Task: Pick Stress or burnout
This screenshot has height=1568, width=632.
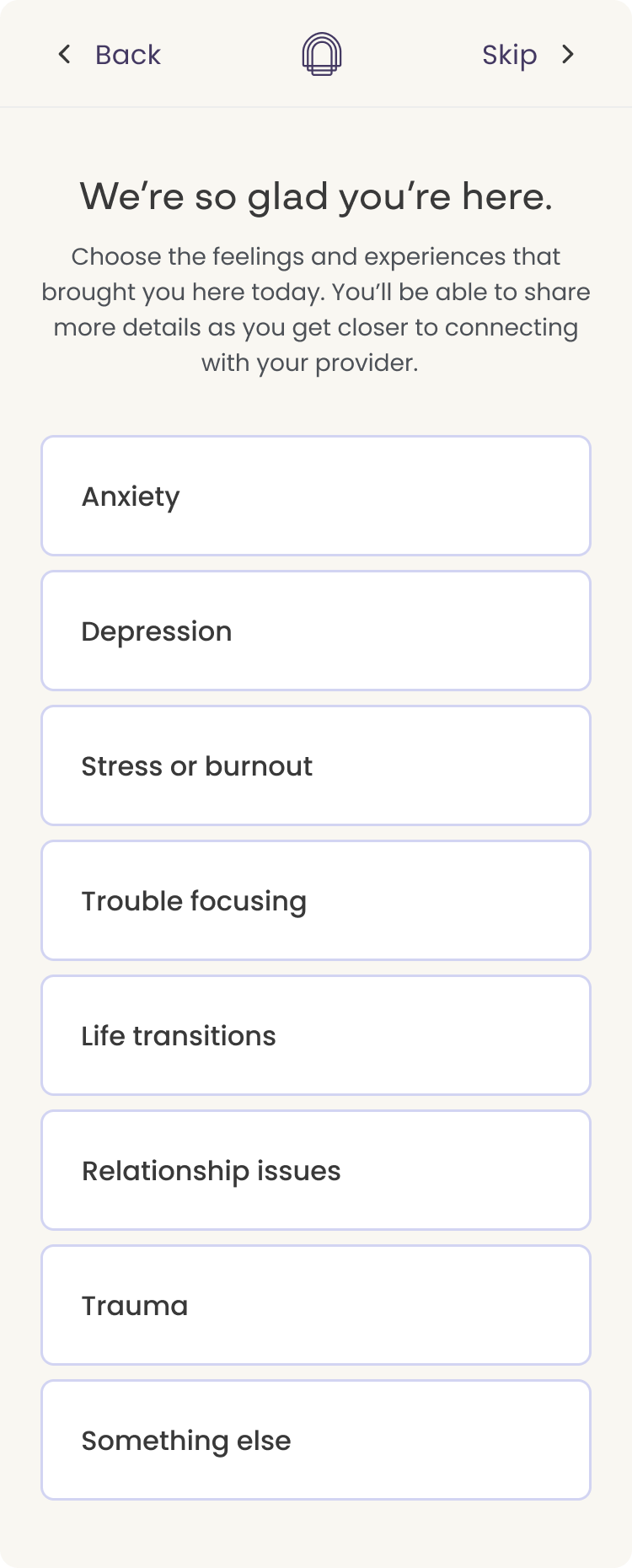Action: point(316,765)
